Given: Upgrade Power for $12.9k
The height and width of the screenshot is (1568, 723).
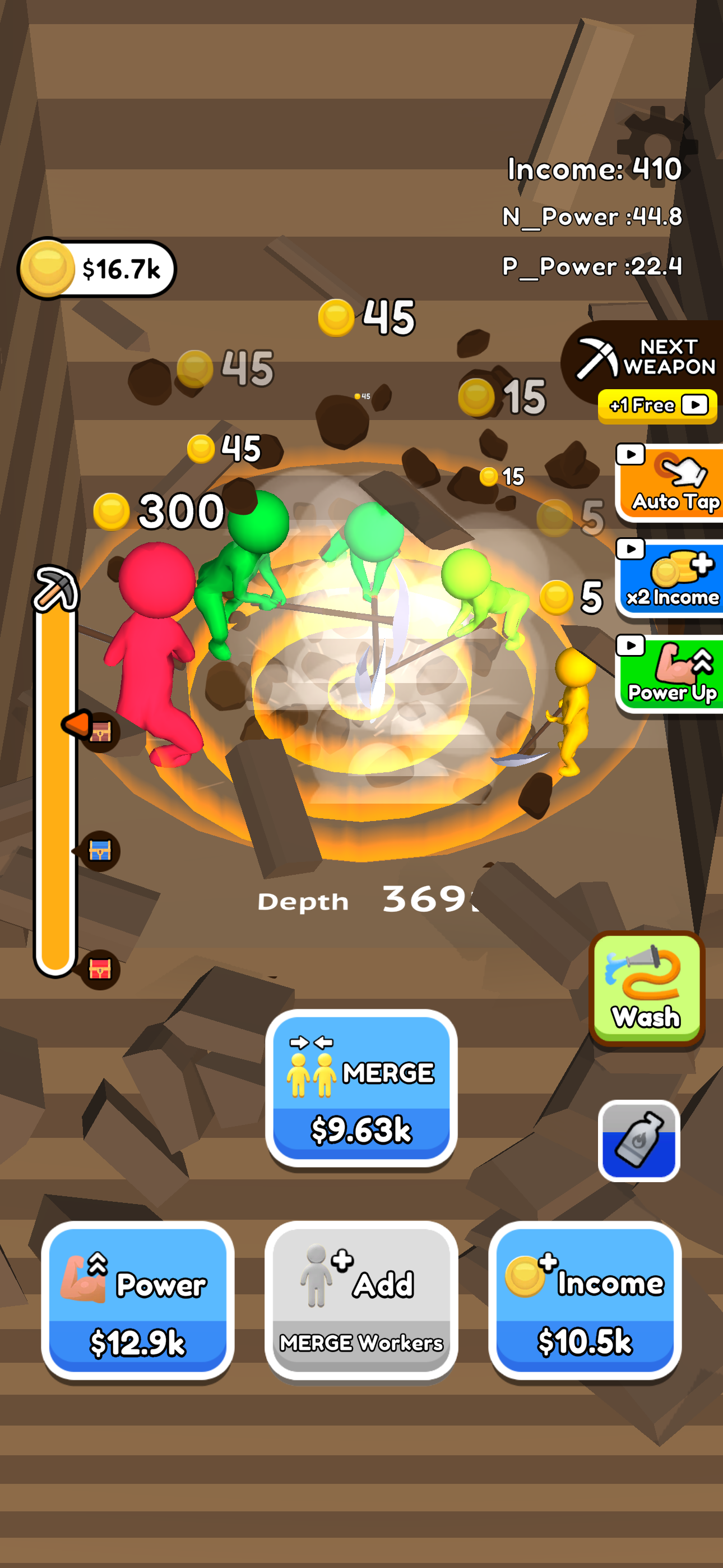Looking at the screenshot, I should (x=137, y=1302).
